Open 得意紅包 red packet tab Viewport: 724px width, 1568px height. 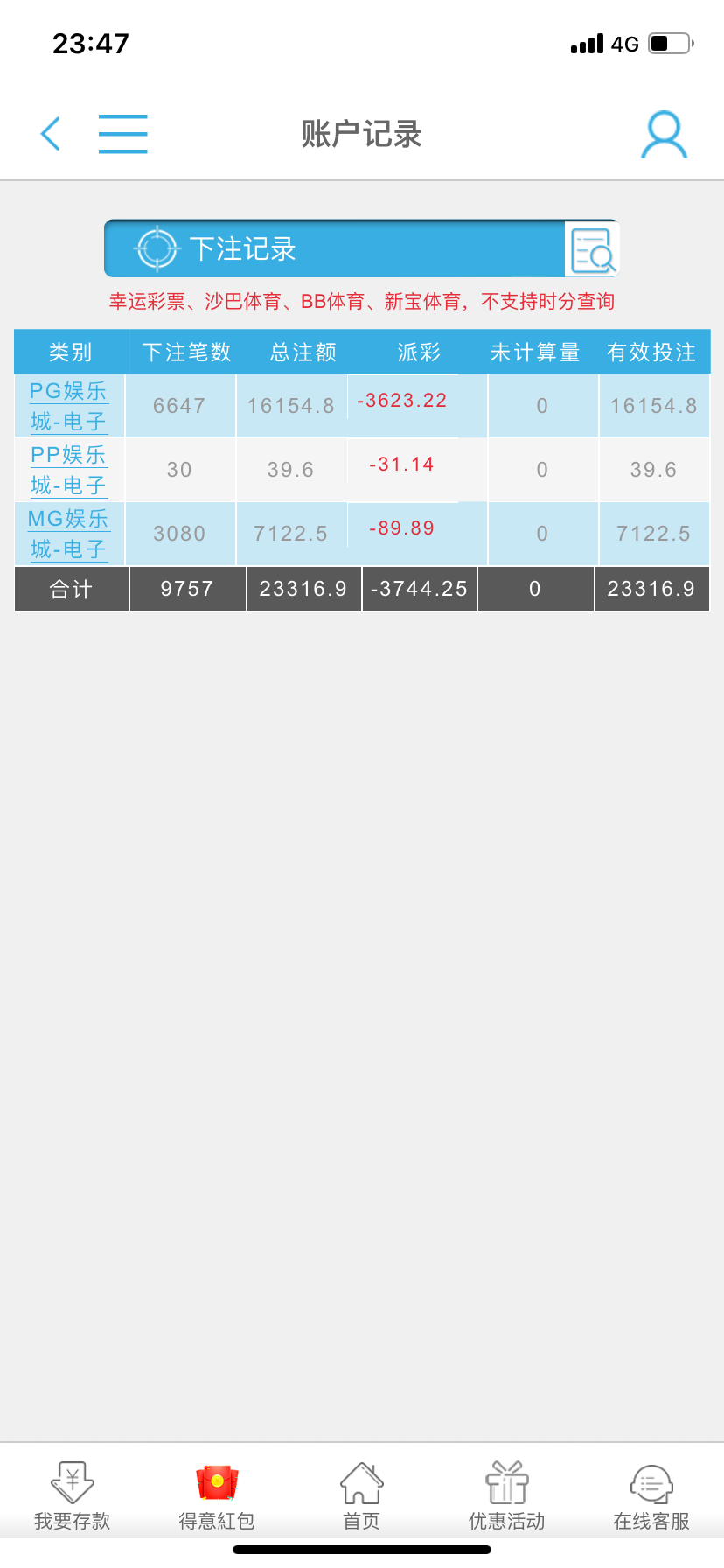217,1496
